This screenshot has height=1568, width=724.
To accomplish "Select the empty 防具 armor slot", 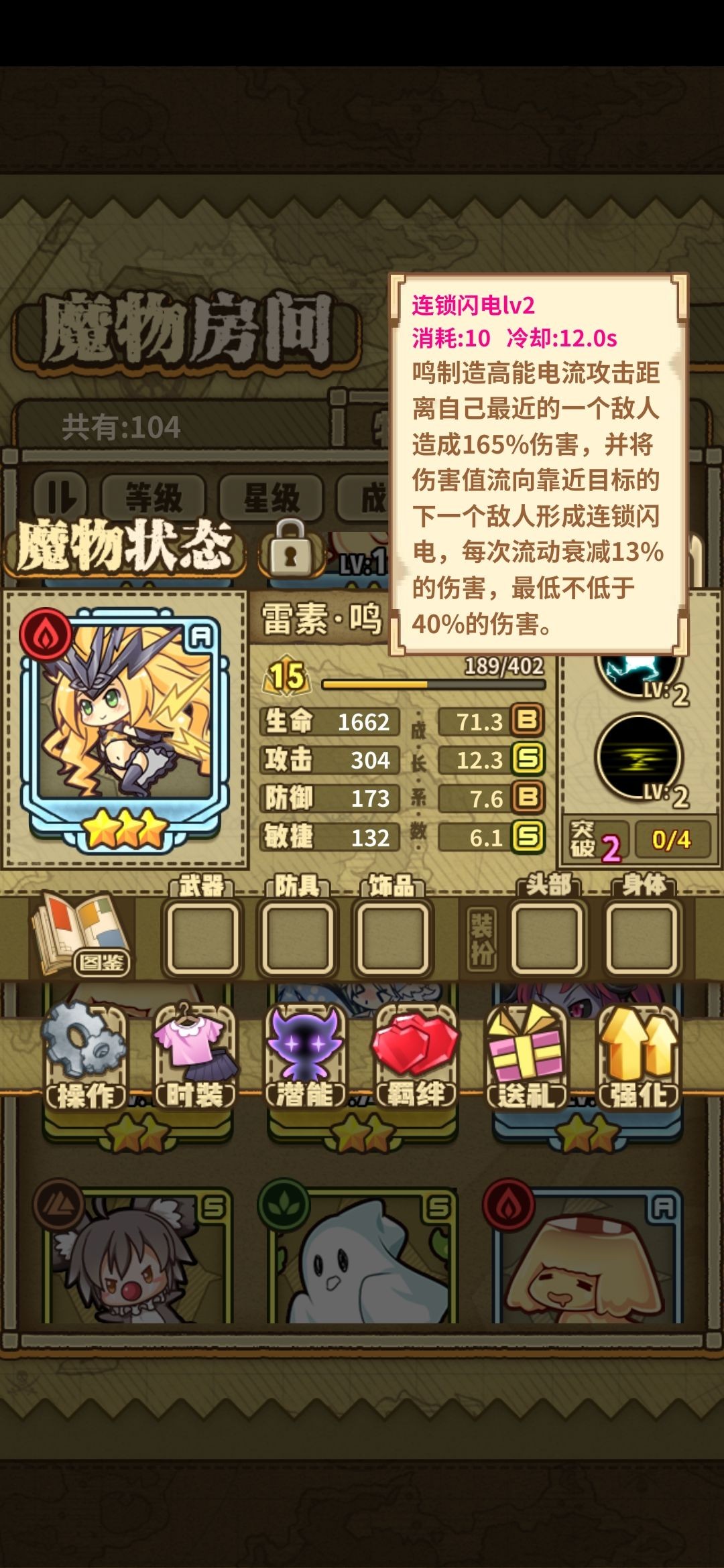I will tap(297, 937).
